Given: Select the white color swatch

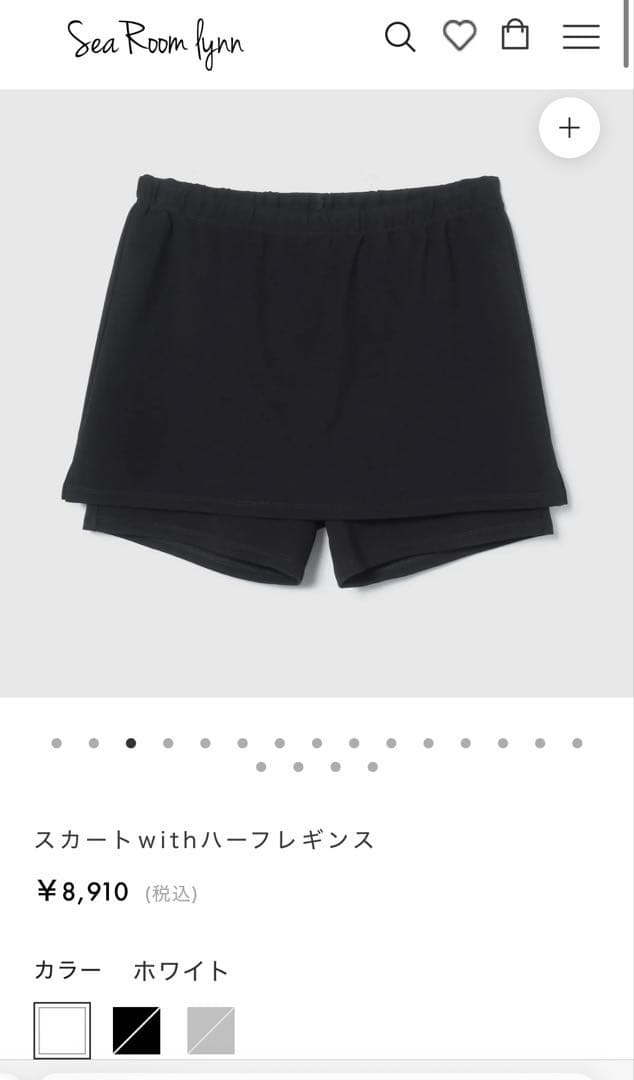Looking at the screenshot, I should [x=62, y=1030].
